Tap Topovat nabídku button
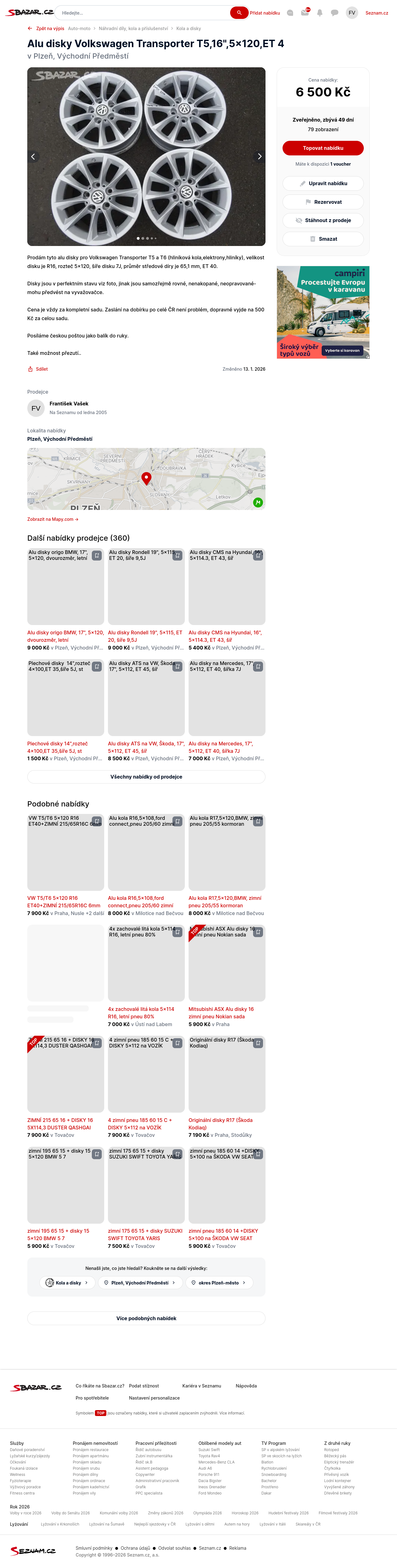397x1568 pixels. [x=323, y=148]
